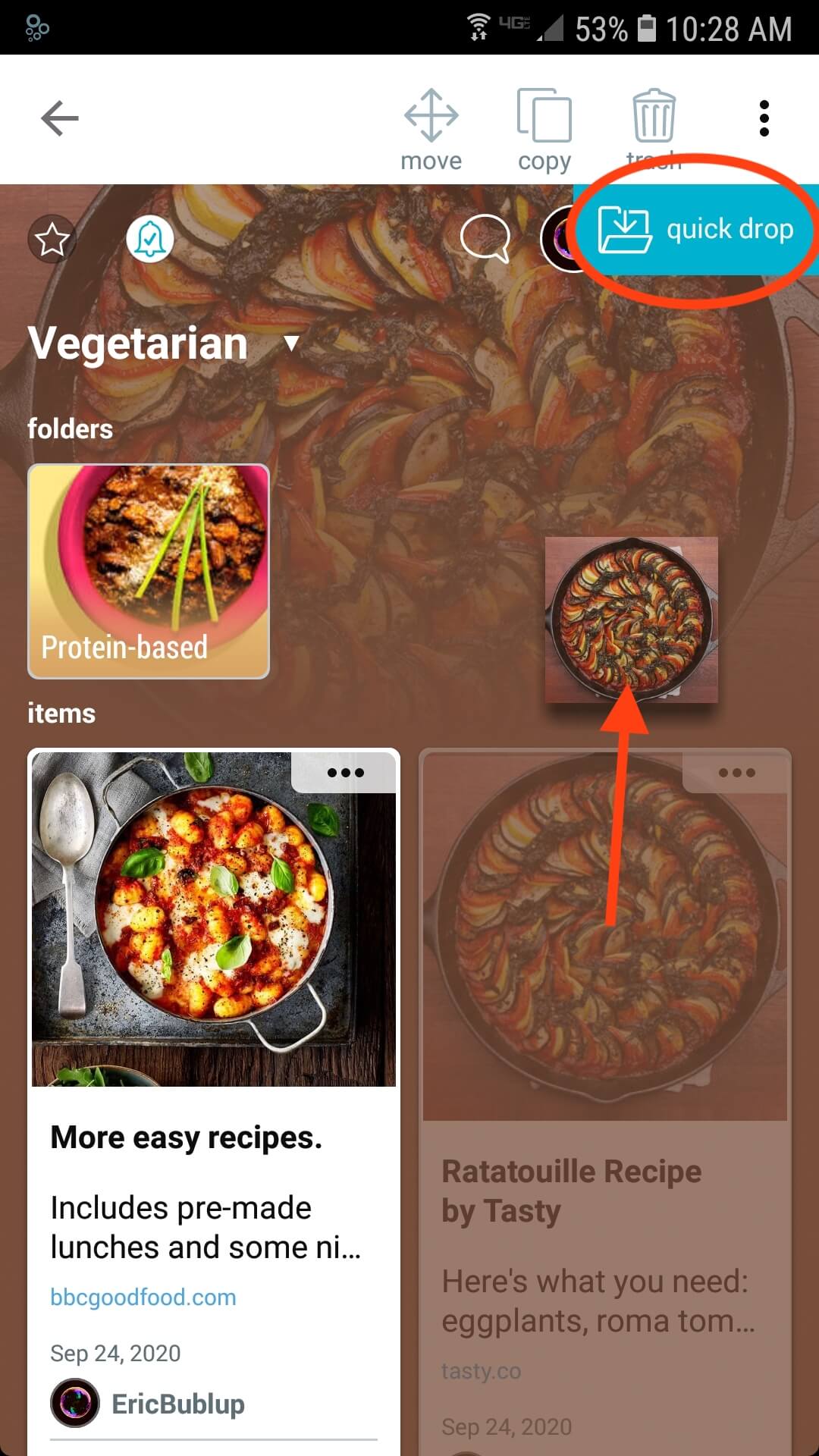The image size is (819, 1456).
Task: Open options on the Ratatouille Recipe card
Action: coord(736,773)
